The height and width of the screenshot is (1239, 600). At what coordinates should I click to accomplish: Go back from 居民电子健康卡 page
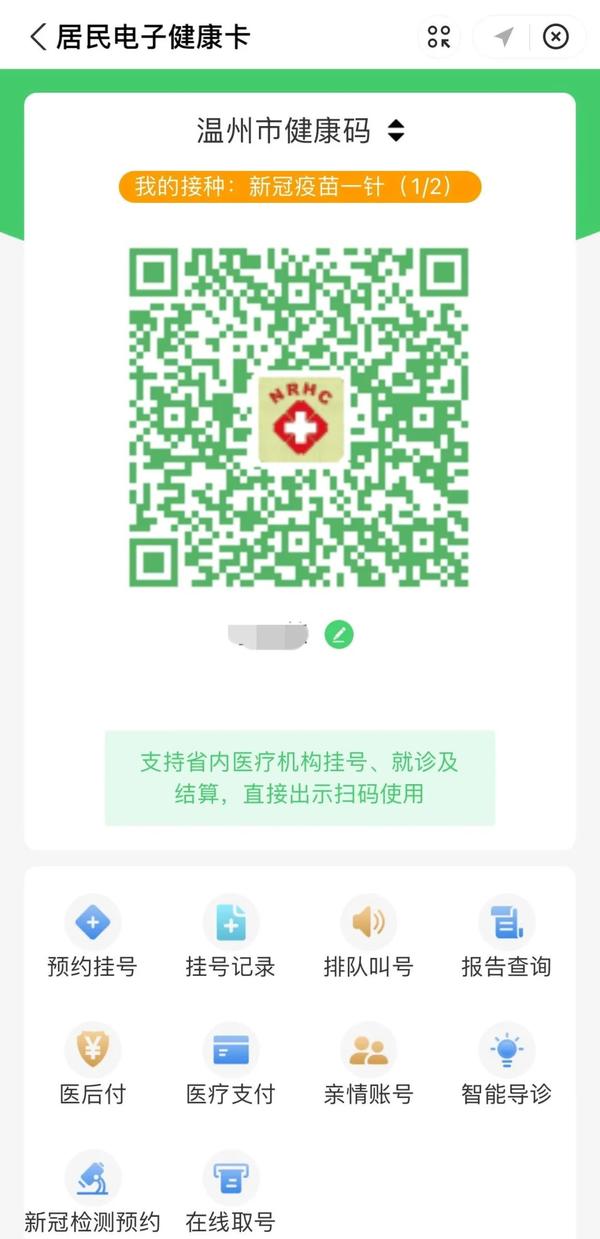point(38,37)
